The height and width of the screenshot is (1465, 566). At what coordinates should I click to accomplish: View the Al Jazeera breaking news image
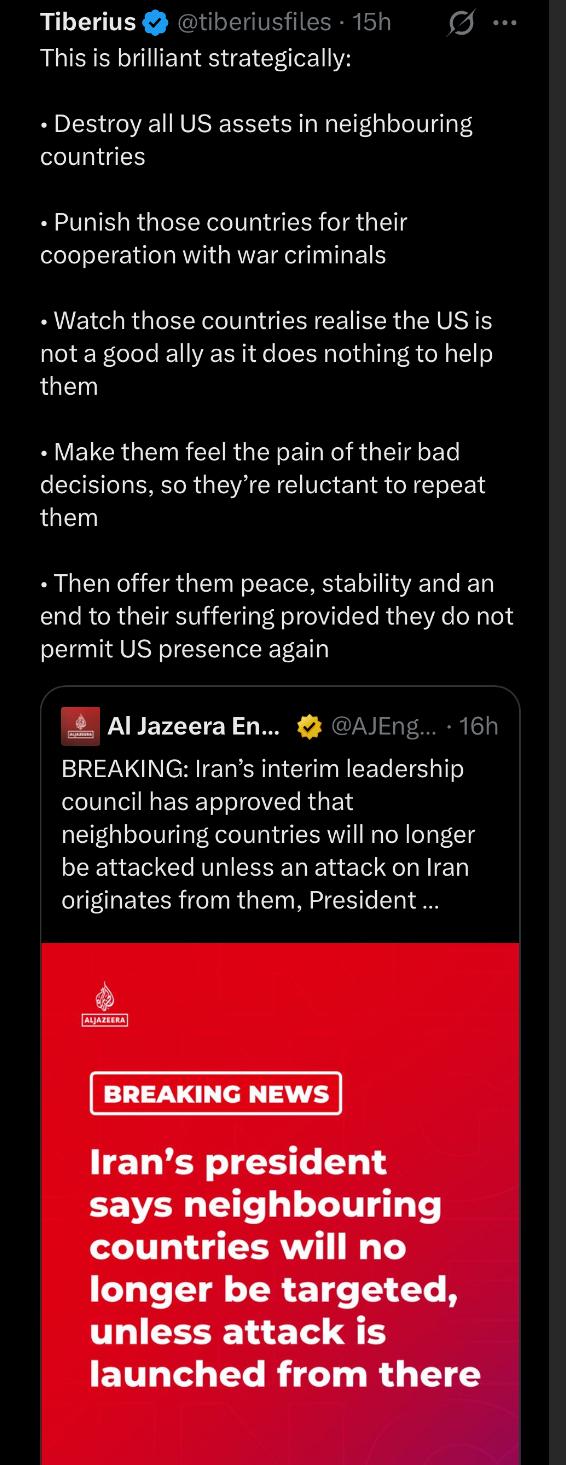[x=280, y=1203]
